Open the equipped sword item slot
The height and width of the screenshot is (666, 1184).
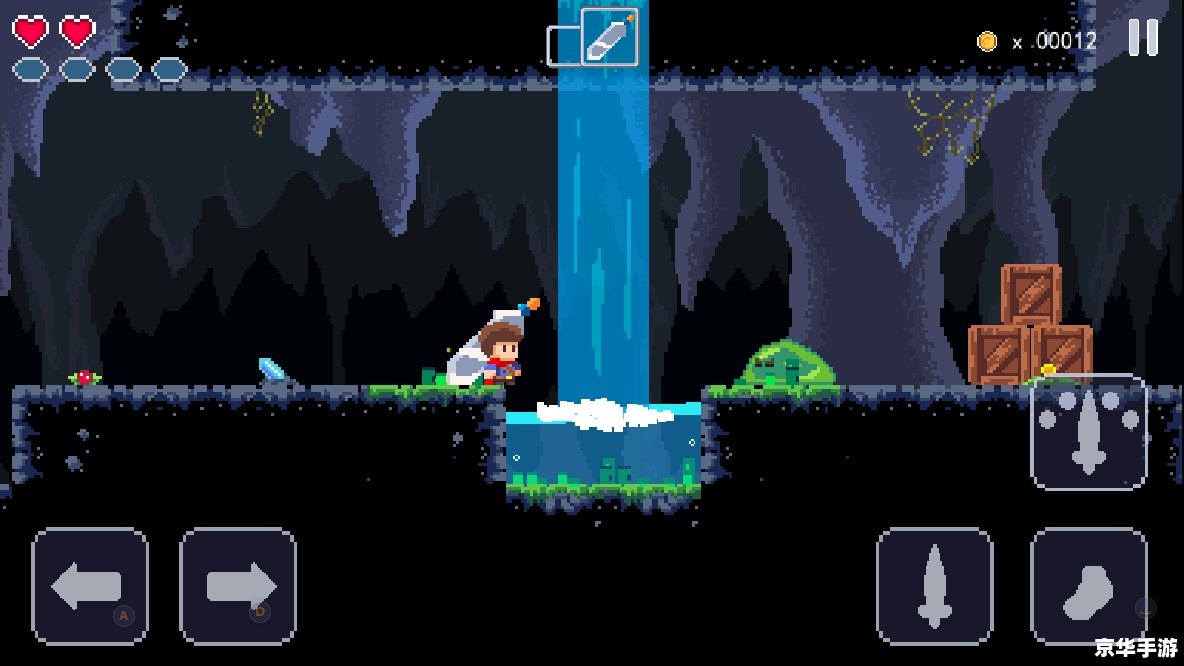(609, 38)
